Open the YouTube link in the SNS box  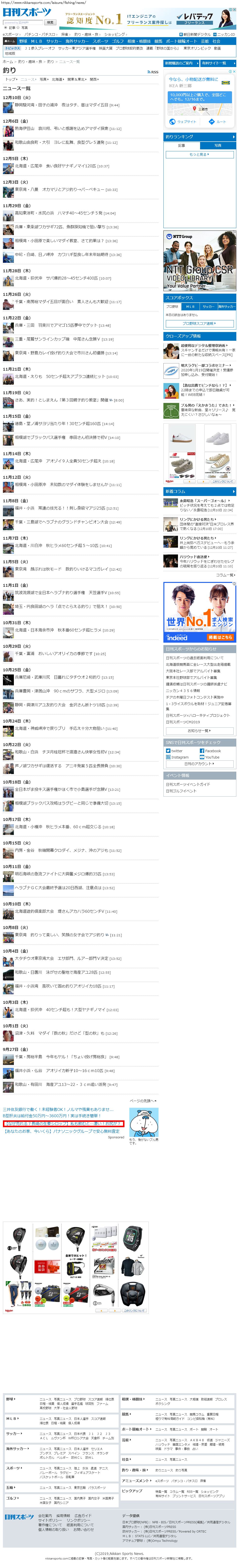coord(212,757)
